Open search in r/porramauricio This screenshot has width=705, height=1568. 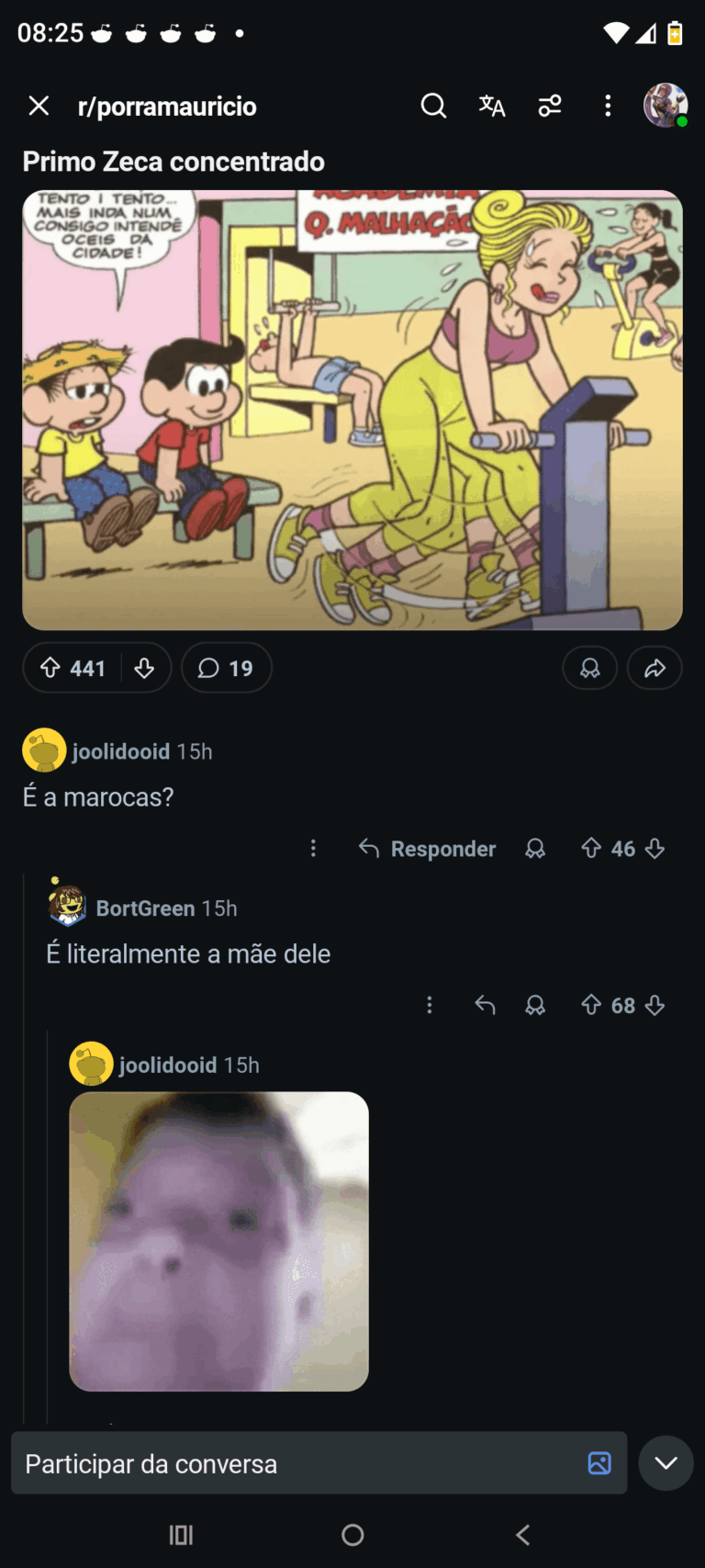pos(433,107)
